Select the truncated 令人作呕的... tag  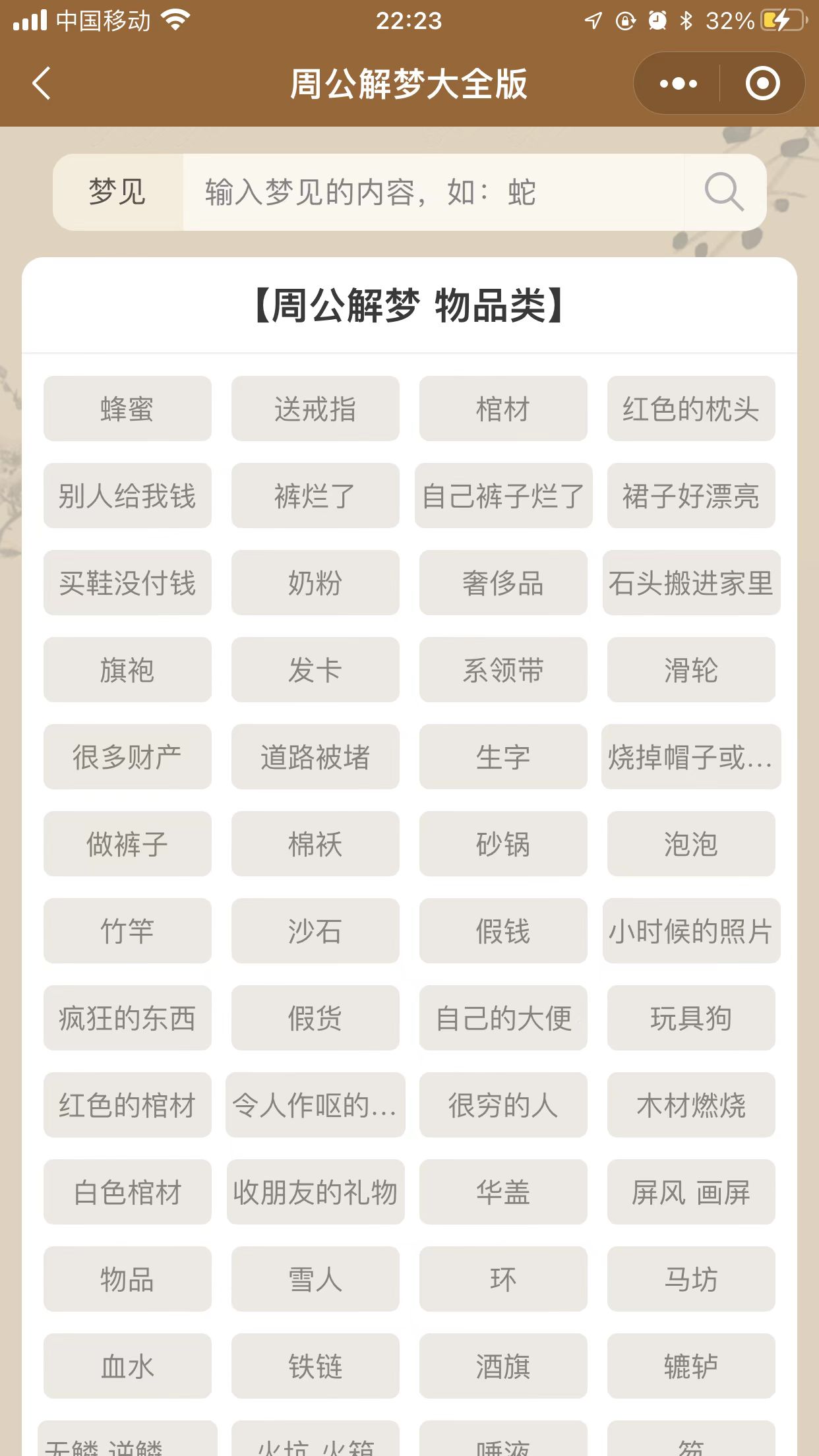[315, 1105]
